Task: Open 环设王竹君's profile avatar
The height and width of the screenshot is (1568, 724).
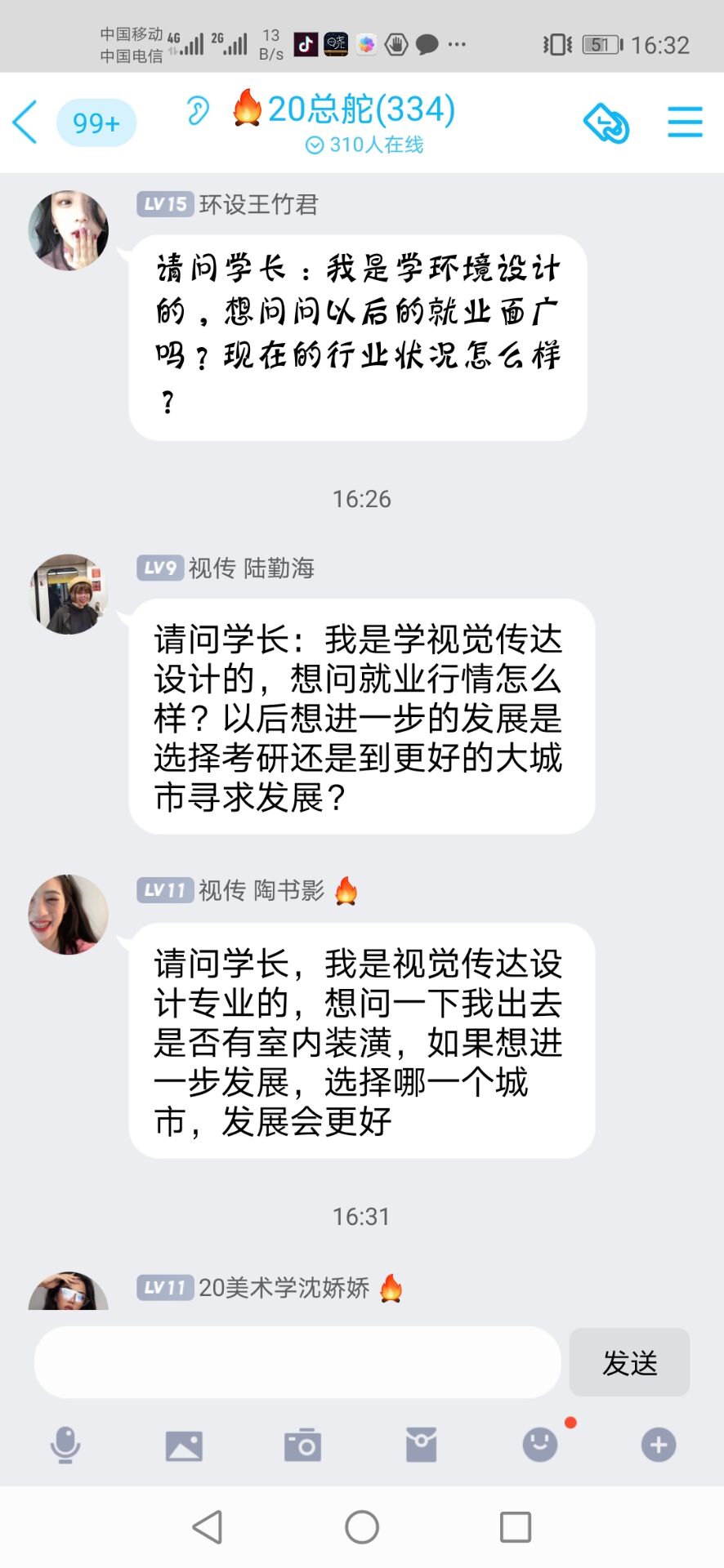Action: [x=69, y=231]
